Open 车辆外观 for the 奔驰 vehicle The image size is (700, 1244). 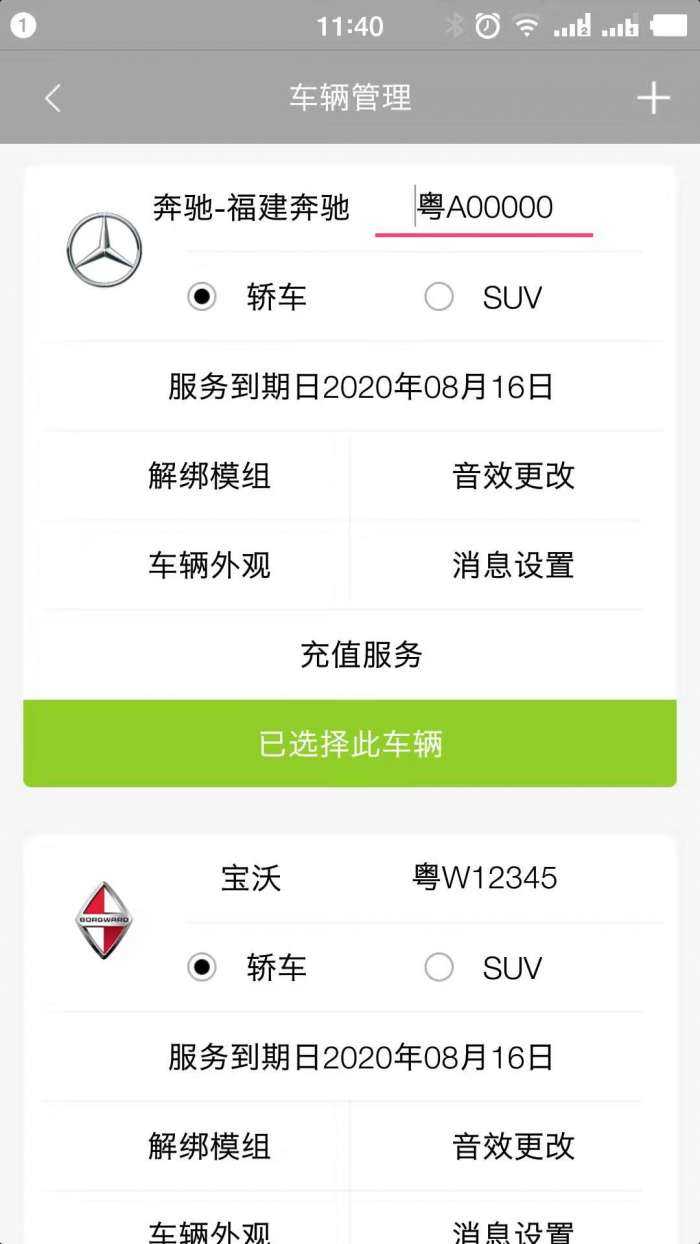[209, 566]
